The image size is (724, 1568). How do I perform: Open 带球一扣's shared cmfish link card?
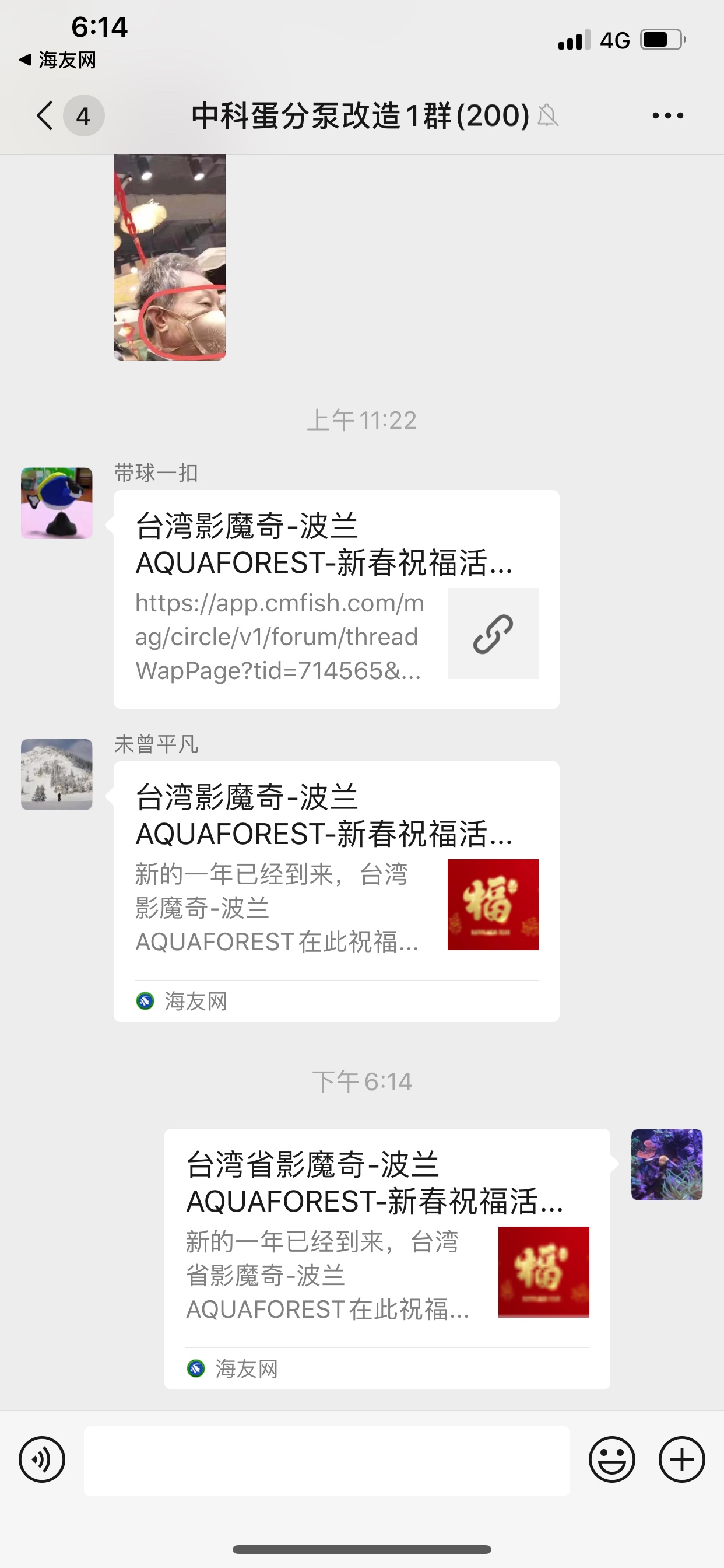pos(336,599)
